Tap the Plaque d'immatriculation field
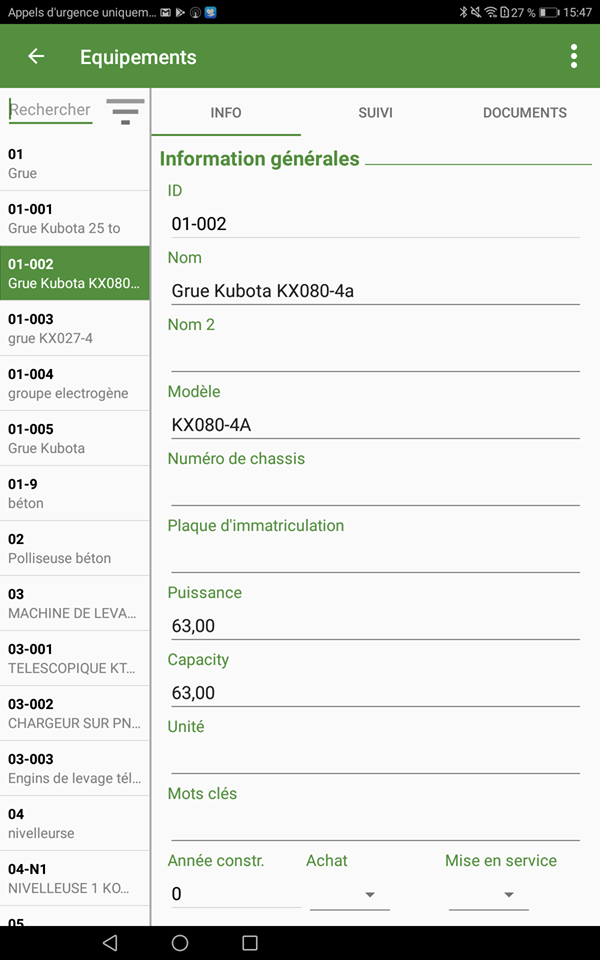Viewport: 600px width, 960px height. (x=375, y=559)
